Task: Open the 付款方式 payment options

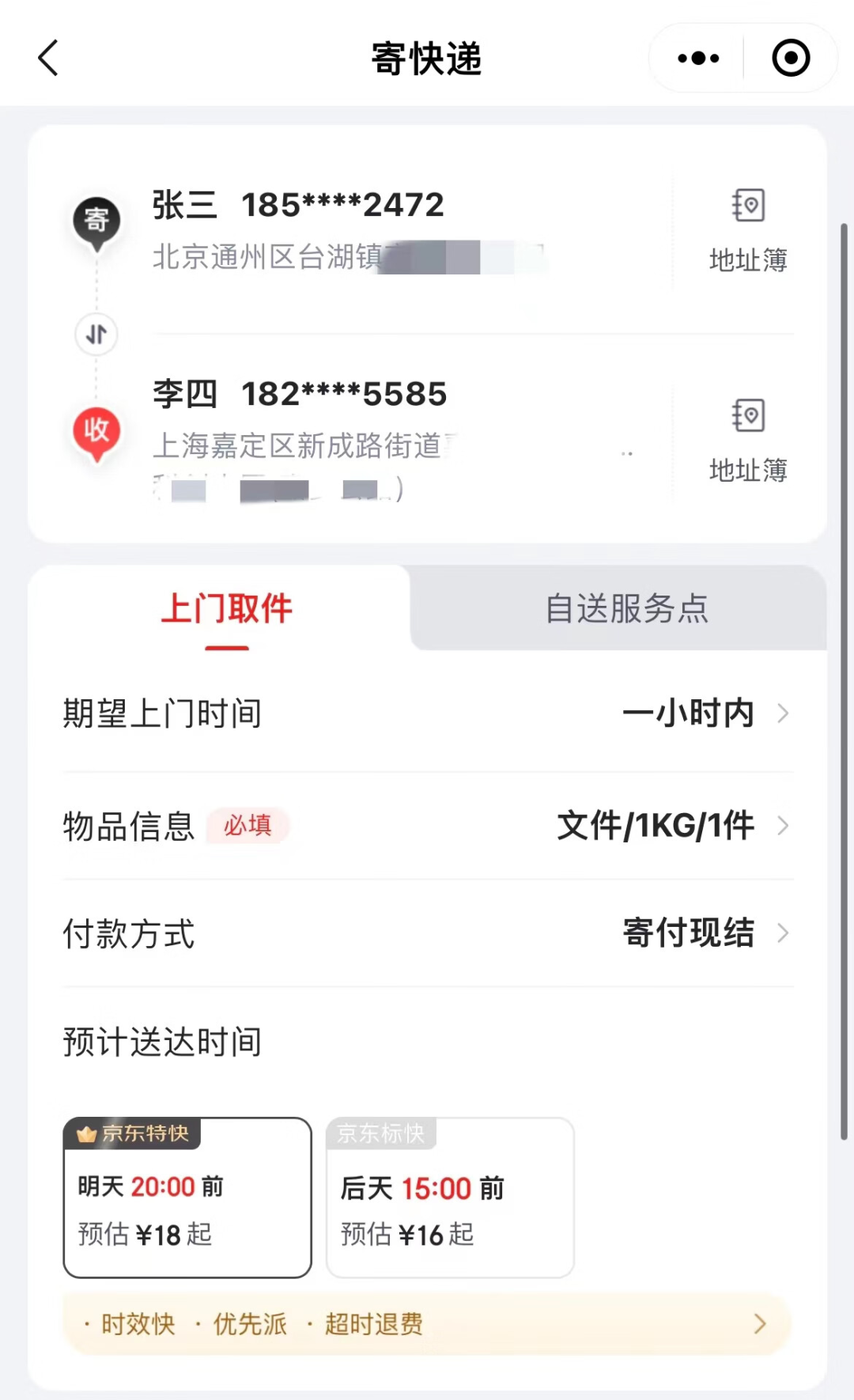Action: 427,934
